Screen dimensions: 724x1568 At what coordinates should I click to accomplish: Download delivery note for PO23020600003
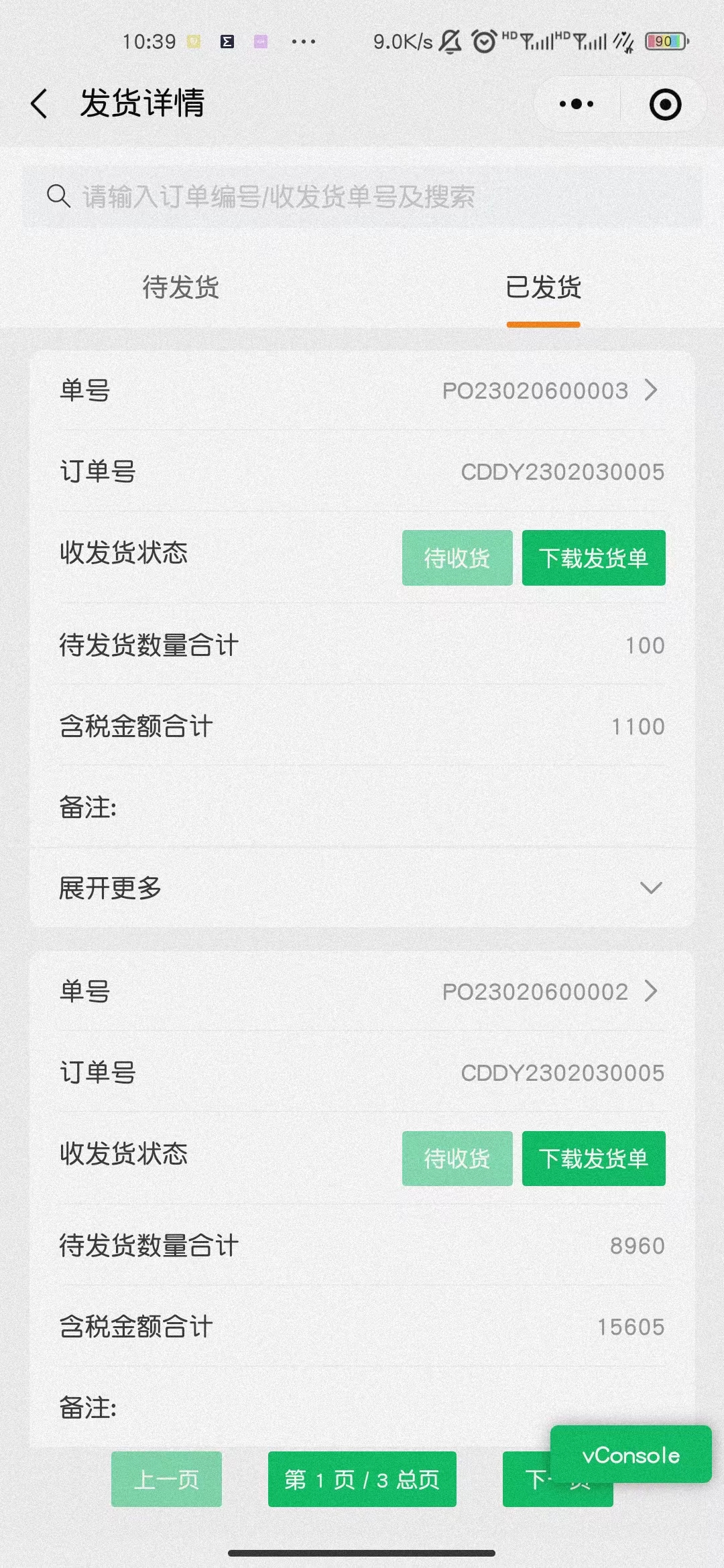point(593,558)
